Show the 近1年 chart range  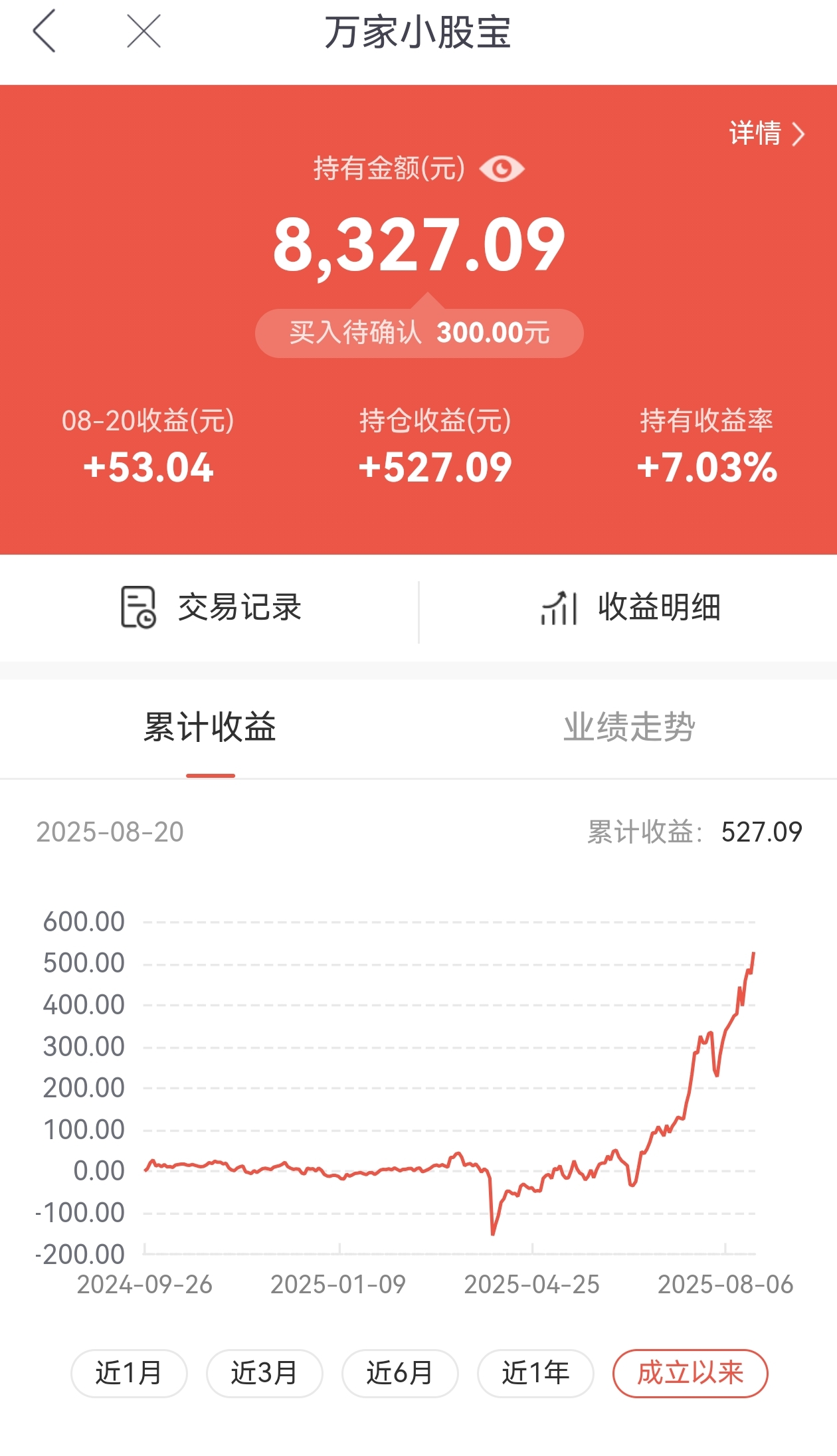pos(535,1373)
